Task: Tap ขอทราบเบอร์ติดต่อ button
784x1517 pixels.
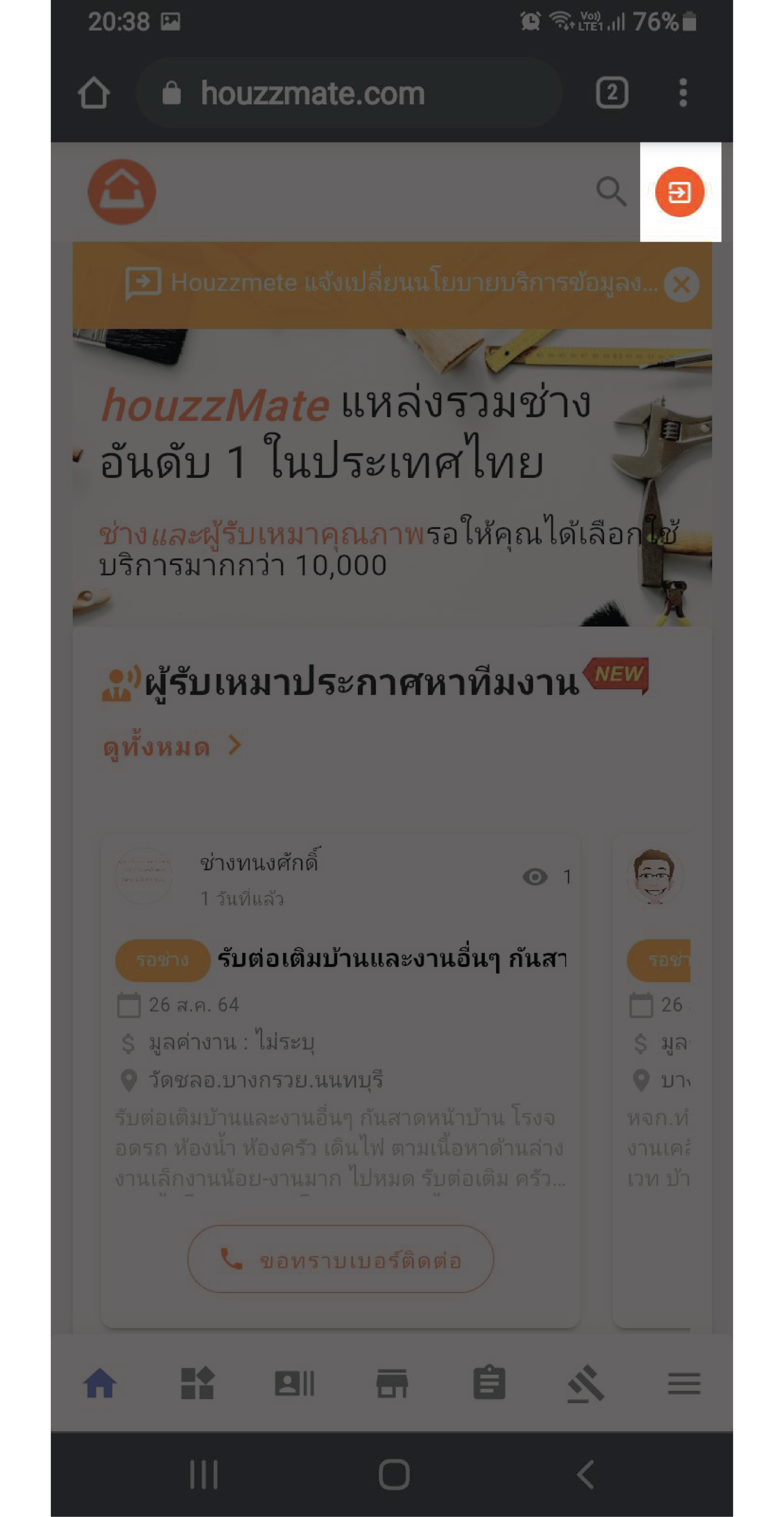Action: [x=340, y=1260]
